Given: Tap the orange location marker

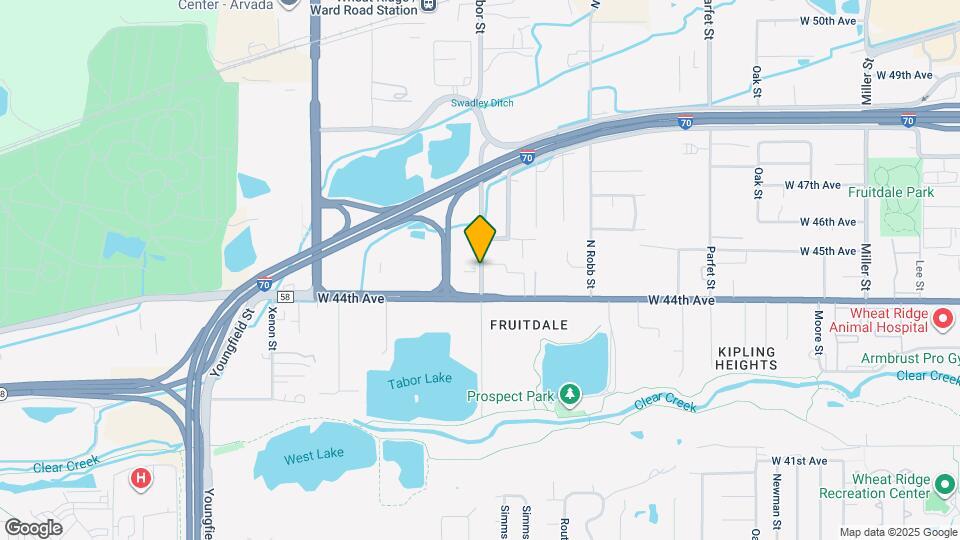Looking at the screenshot, I should [480, 239].
